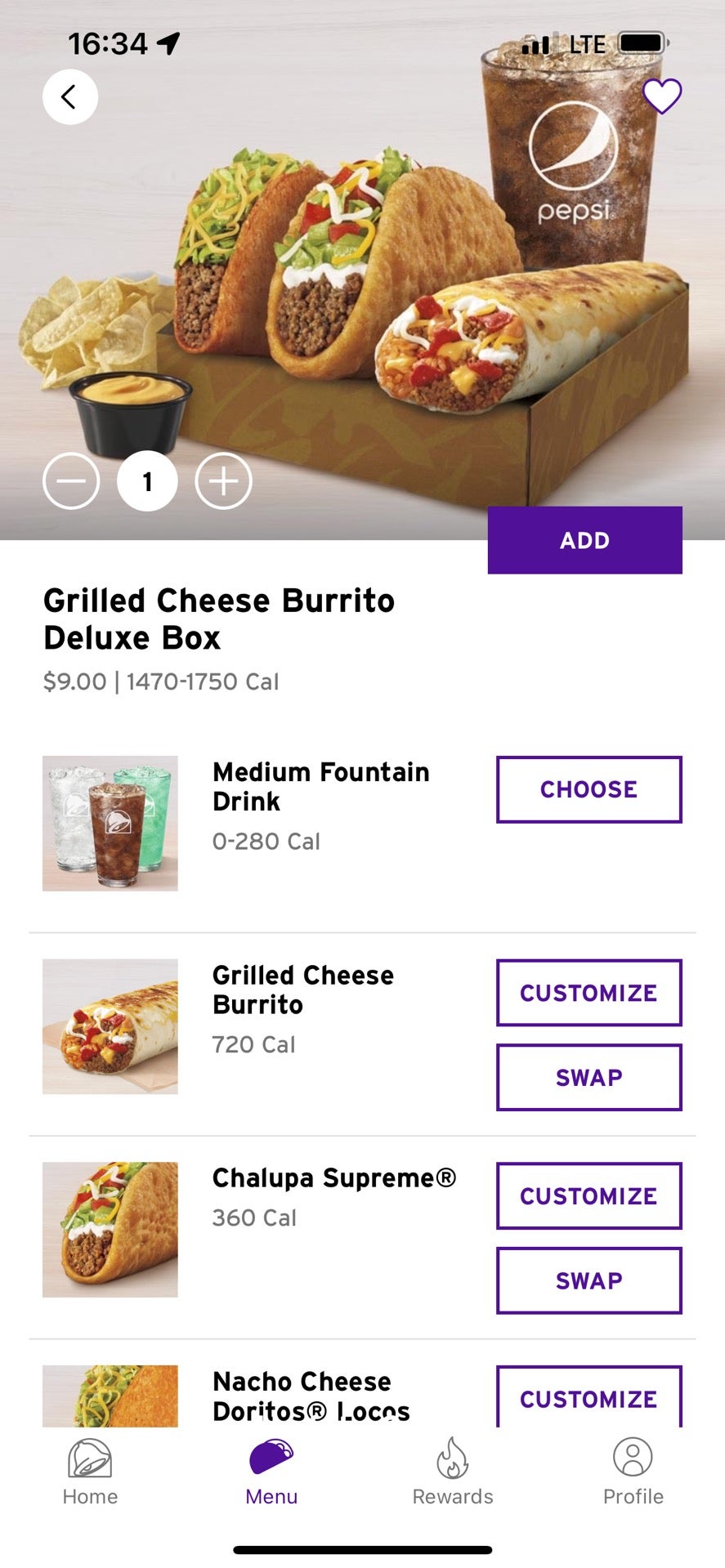Customize the Grilled Cheese Burrito
This screenshot has width=725, height=1568.
589,993
